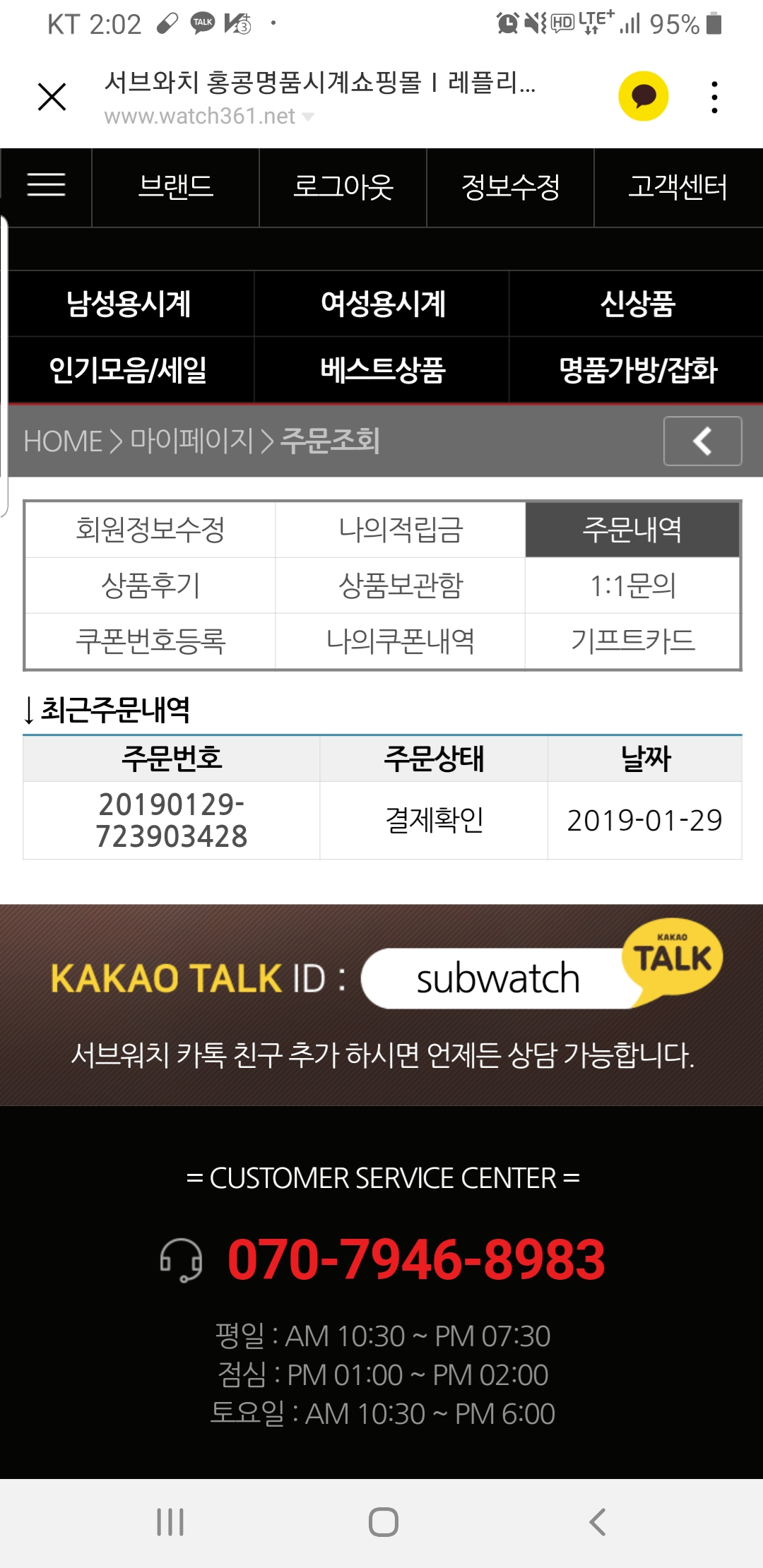Open 상품보관함

pos(400,586)
